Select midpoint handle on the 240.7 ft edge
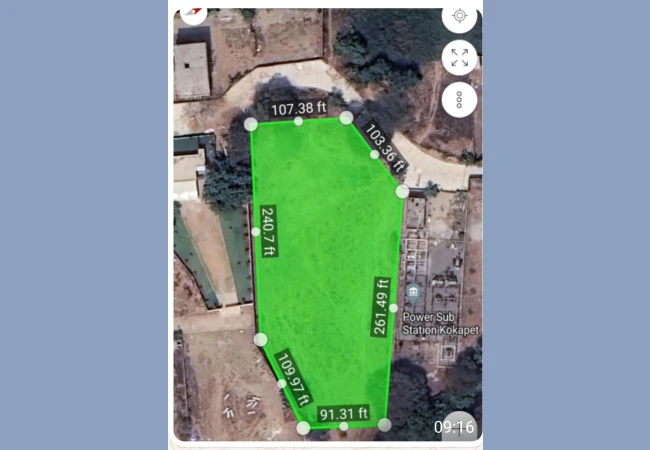The image size is (650, 450). click(x=256, y=231)
